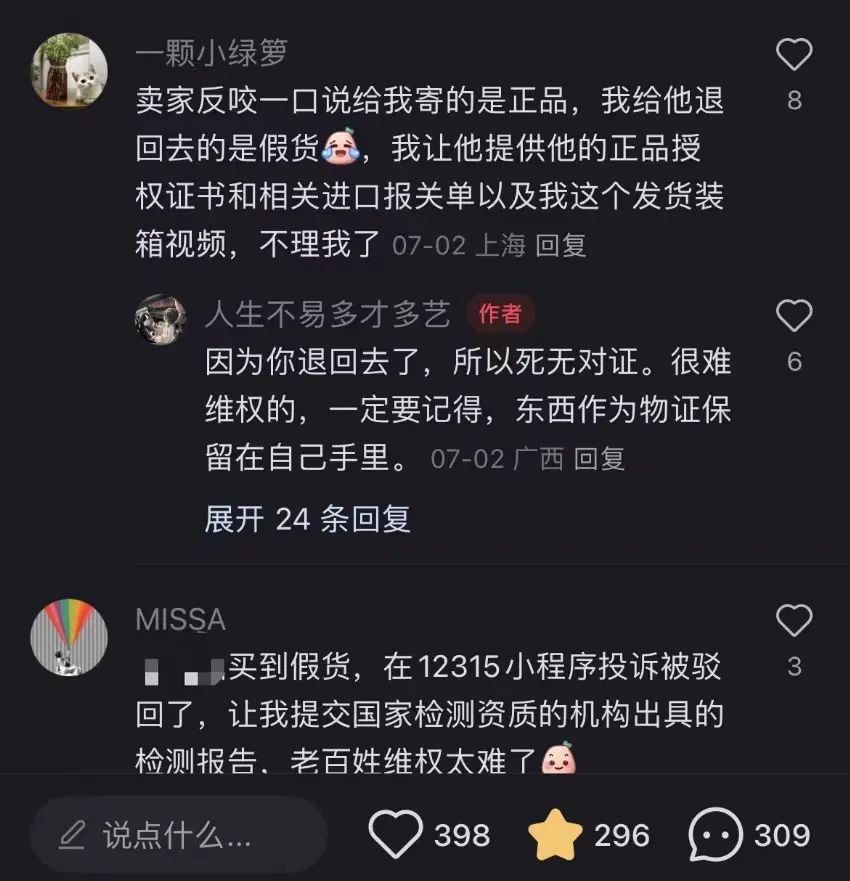The width and height of the screenshot is (850, 881).
Task: Like MISSA's comment
Action: coord(794,621)
